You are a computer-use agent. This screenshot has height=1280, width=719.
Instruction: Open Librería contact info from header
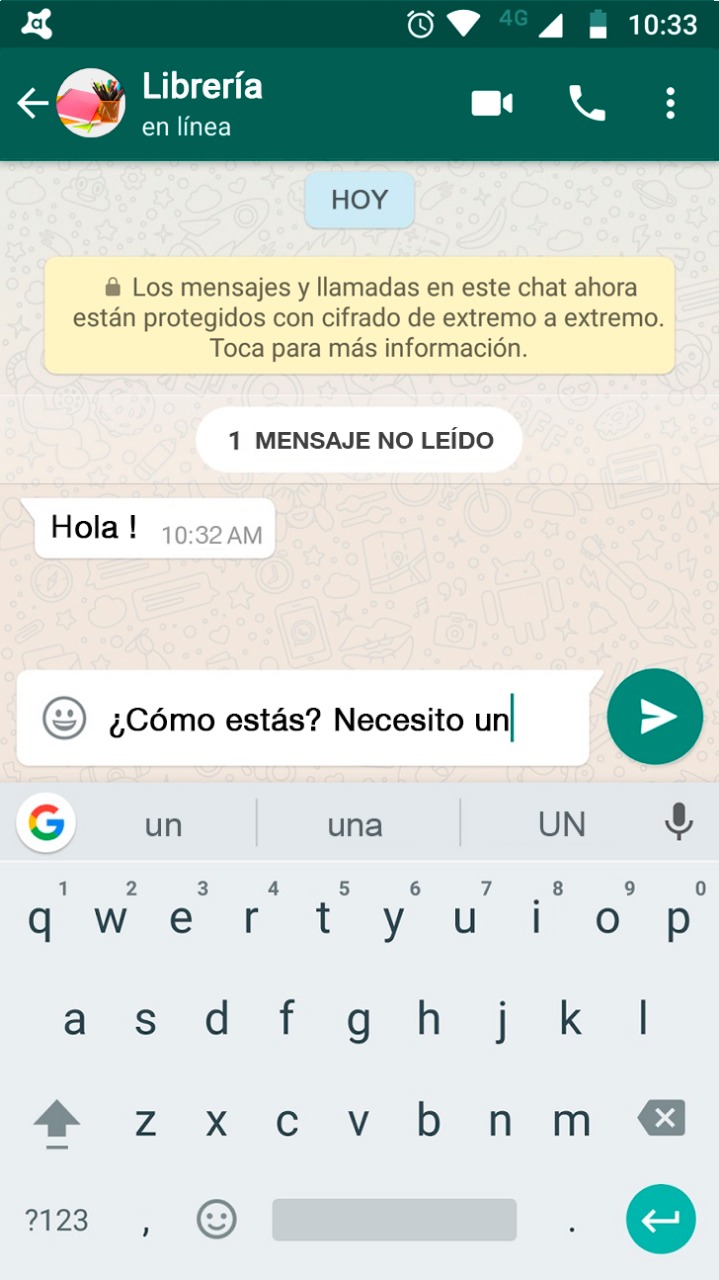point(202,104)
